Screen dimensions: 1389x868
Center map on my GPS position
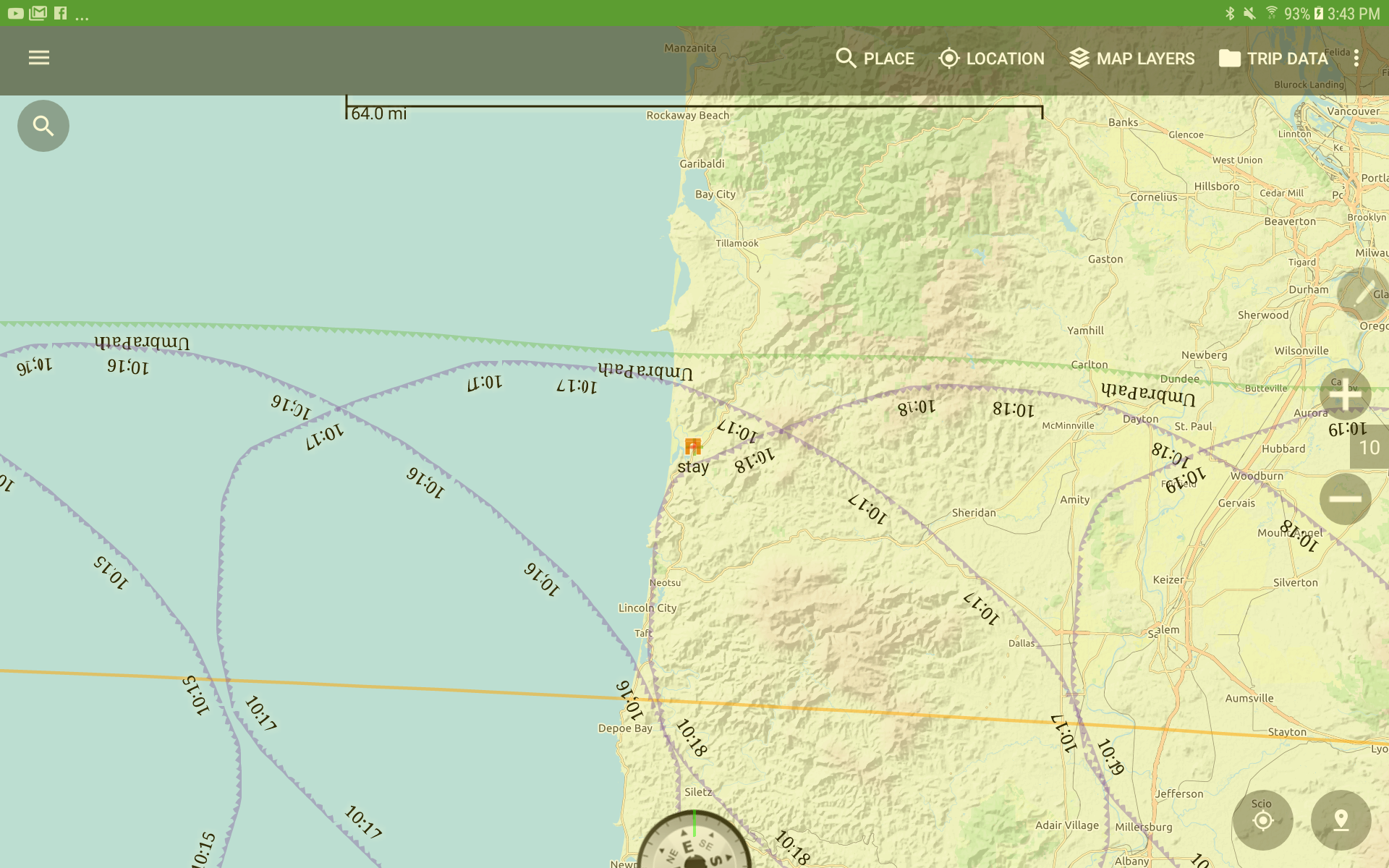1262,820
